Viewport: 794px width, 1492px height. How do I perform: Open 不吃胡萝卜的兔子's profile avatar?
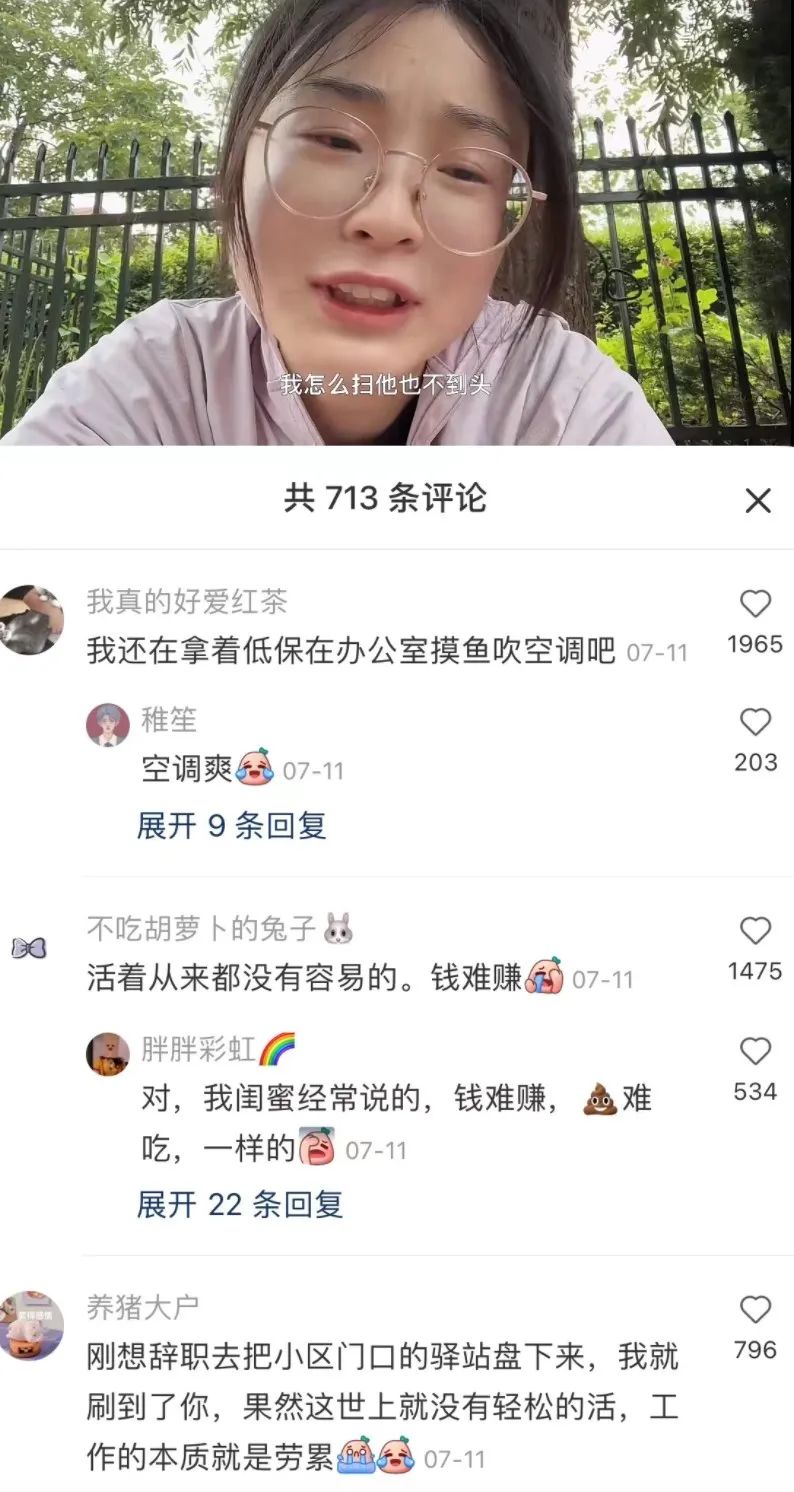point(29,948)
